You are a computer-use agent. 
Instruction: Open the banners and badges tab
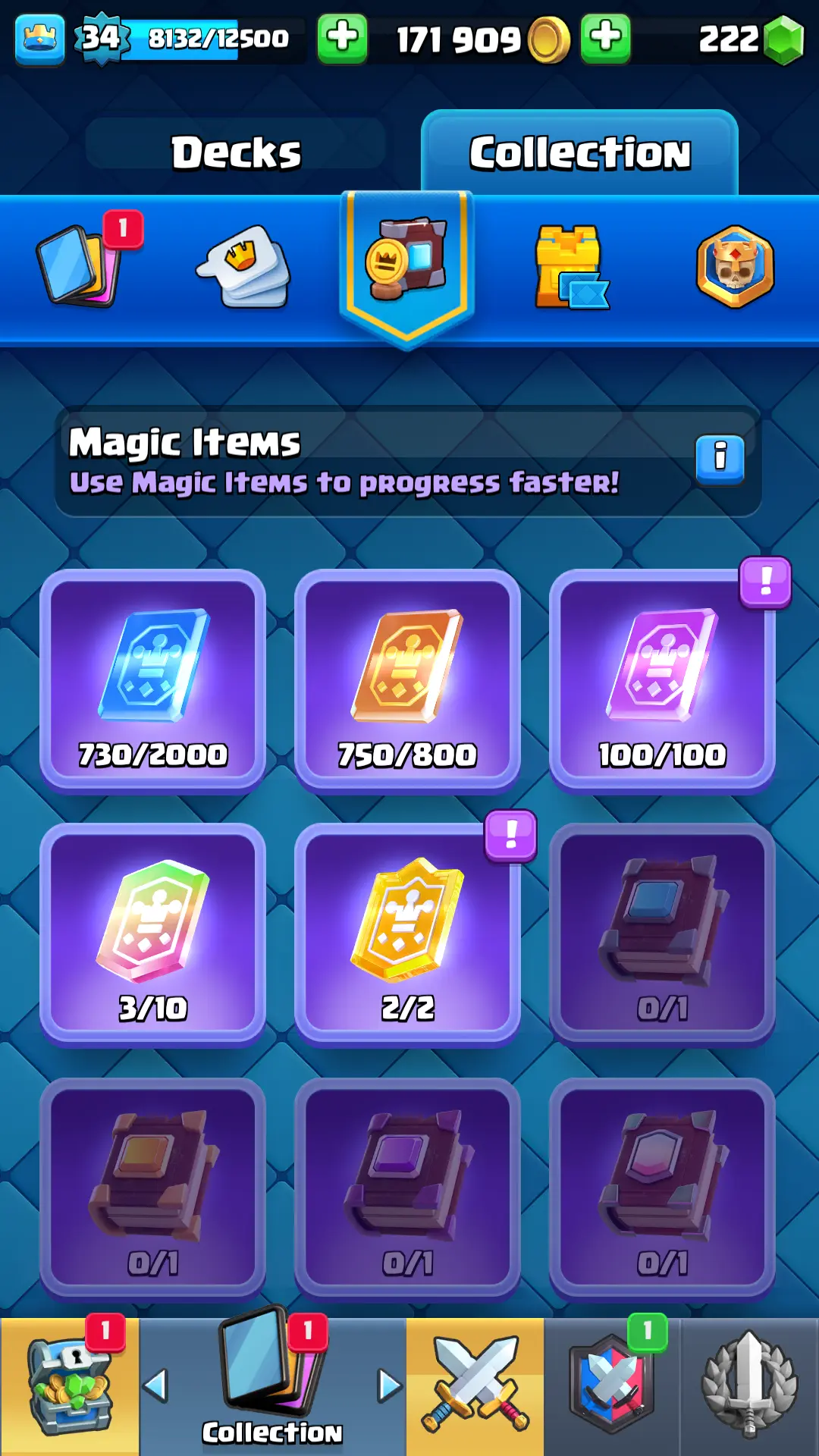(x=735, y=267)
